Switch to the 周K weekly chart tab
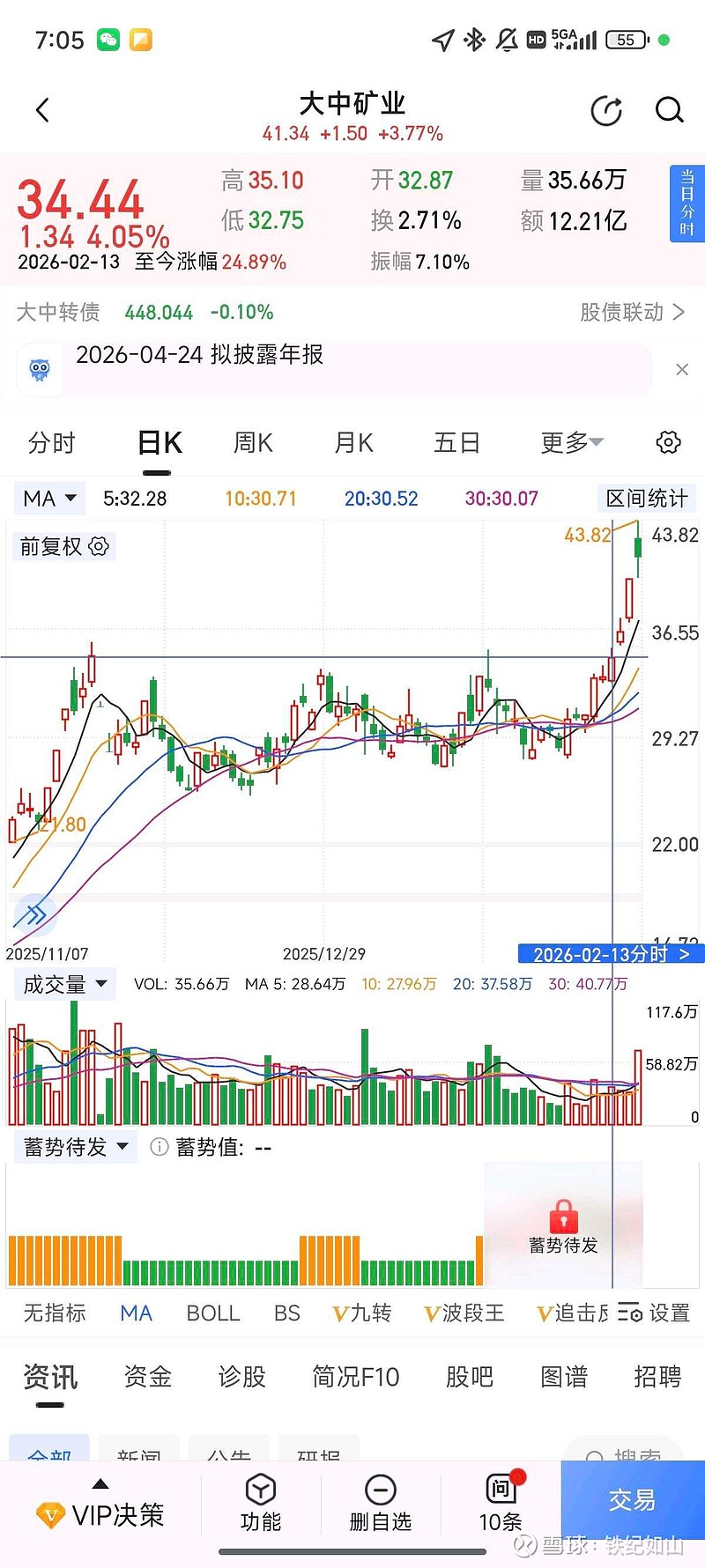The height and width of the screenshot is (1568, 705). [252, 443]
